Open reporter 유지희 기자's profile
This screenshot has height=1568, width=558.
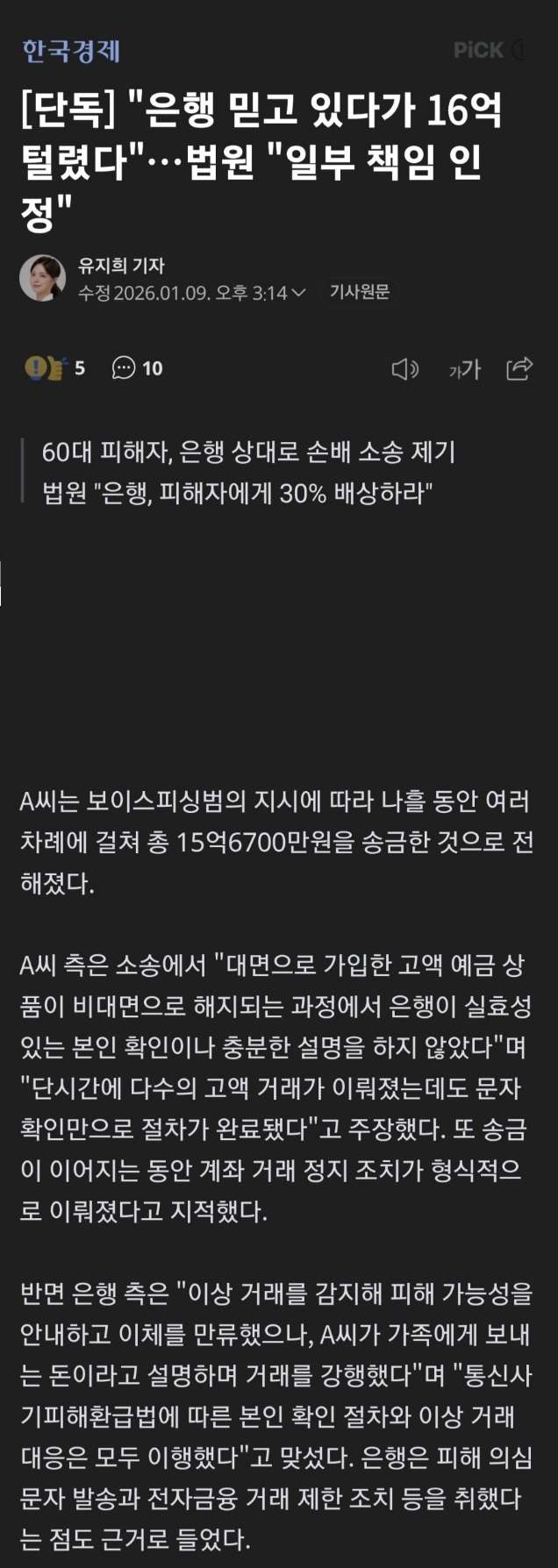pos(121,266)
